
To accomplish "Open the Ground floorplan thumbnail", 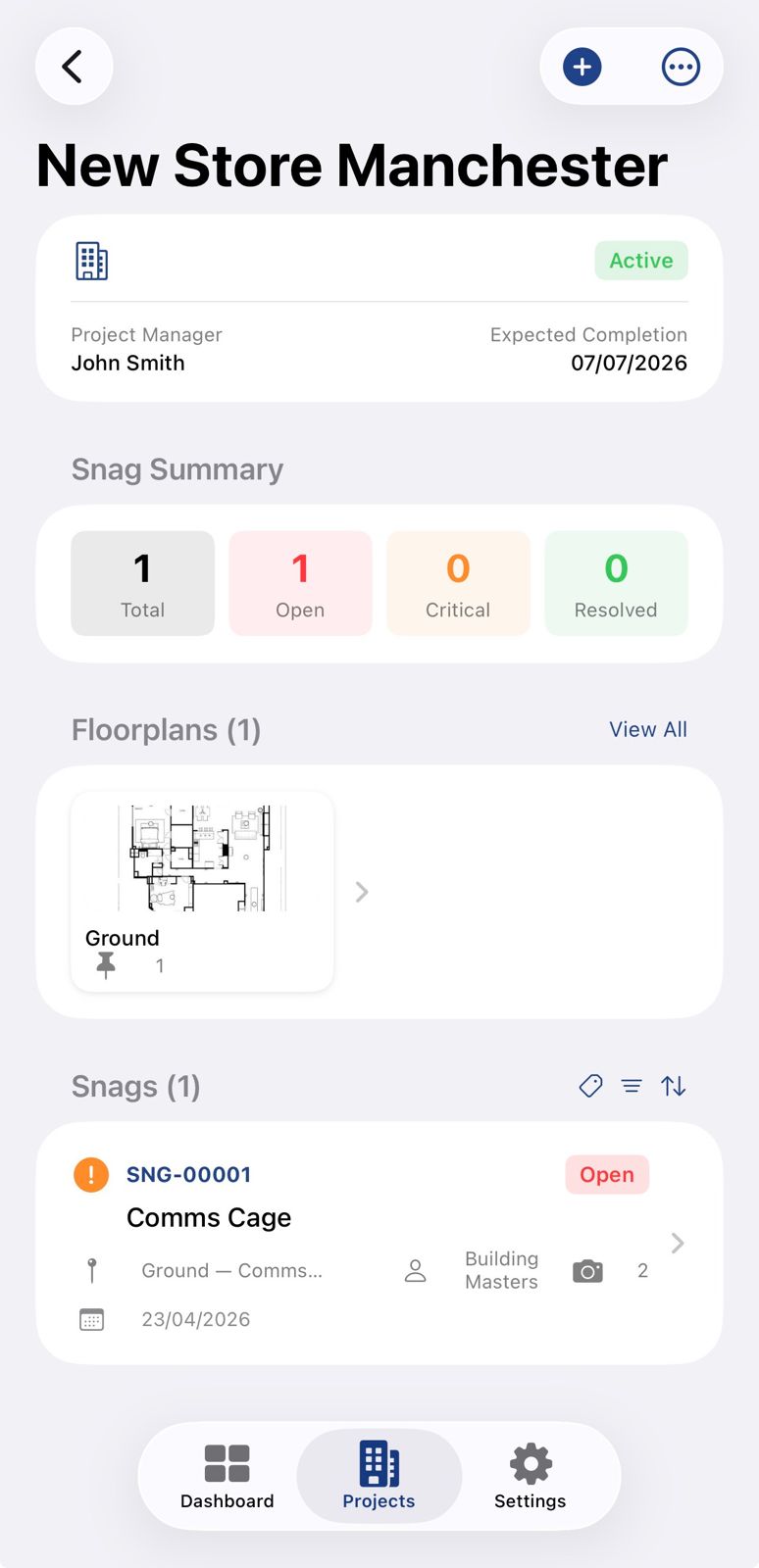I will 201,857.
